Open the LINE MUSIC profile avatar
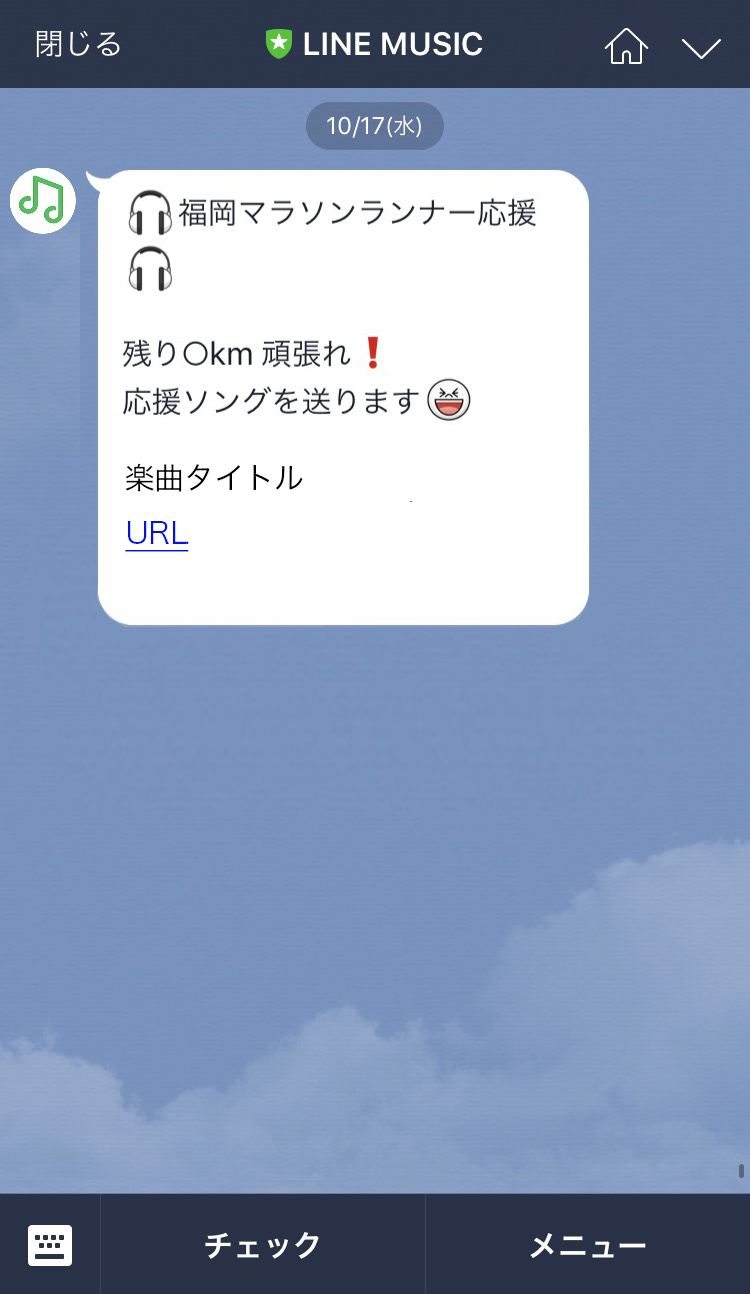 pos(43,201)
